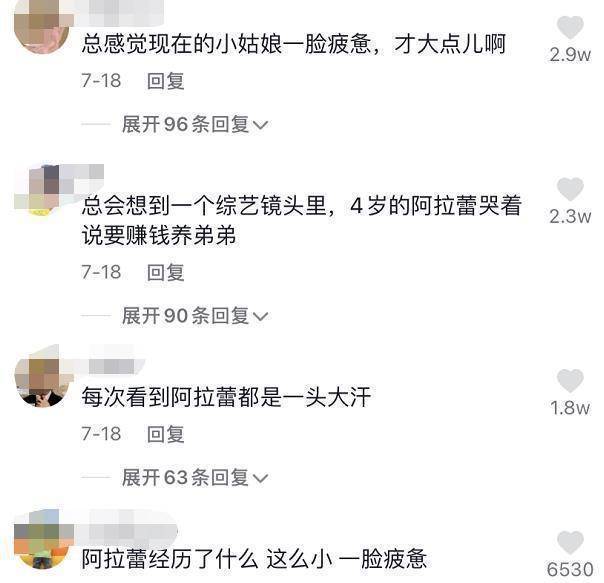Image resolution: width=604 pixels, height=583 pixels.
Task: Reply to the 赚钱养弟弟 comment
Action: pyautogui.click(x=165, y=272)
